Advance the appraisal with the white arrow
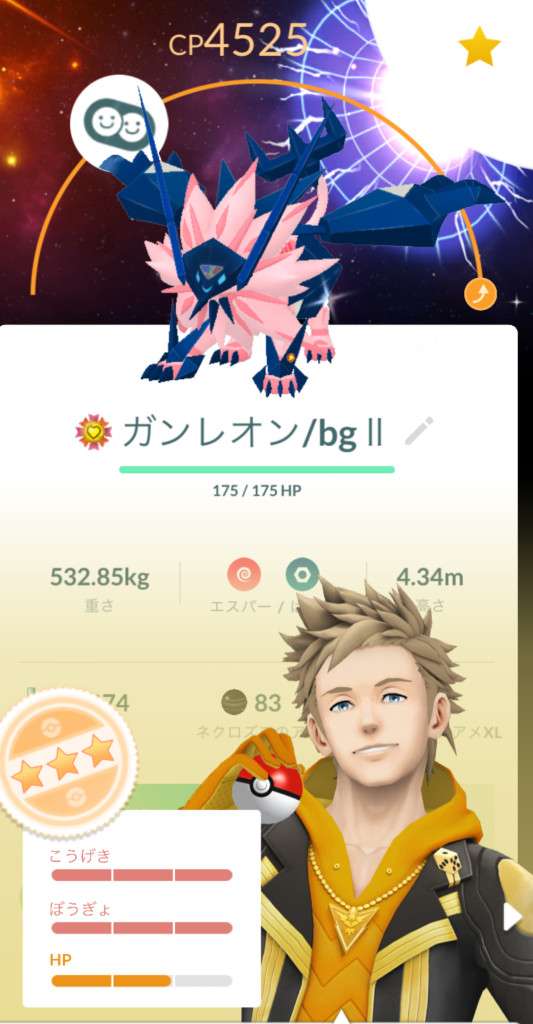This screenshot has width=533, height=1024. [x=512, y=918]
